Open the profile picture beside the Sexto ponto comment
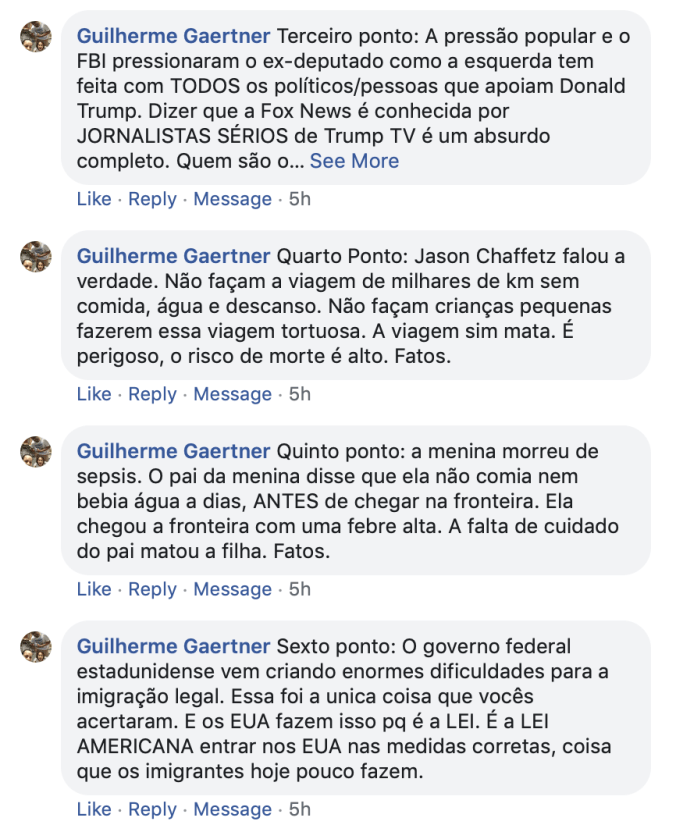 click(x=36, y=646)
